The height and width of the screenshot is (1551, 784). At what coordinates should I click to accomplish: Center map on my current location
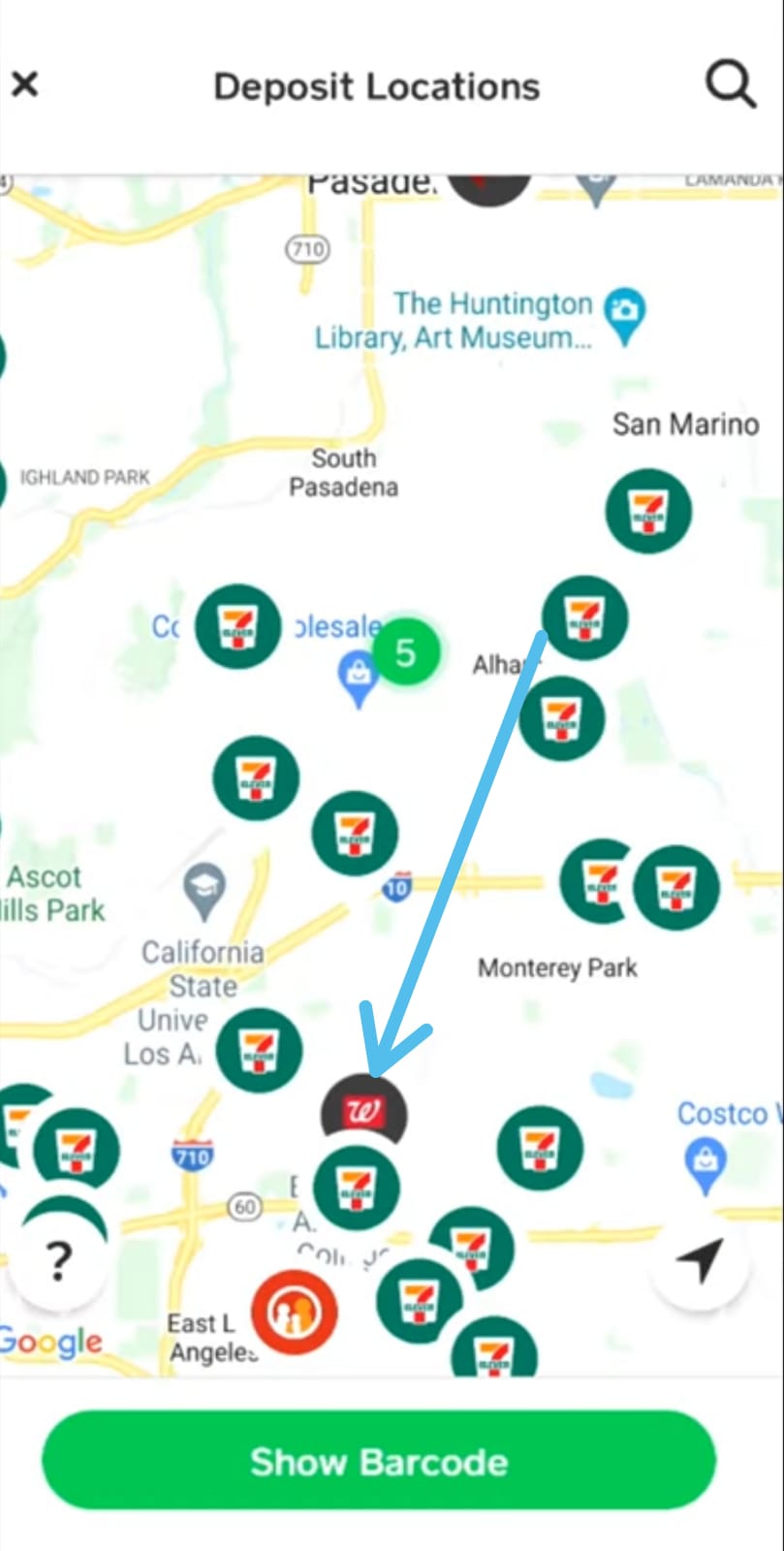700,1260
